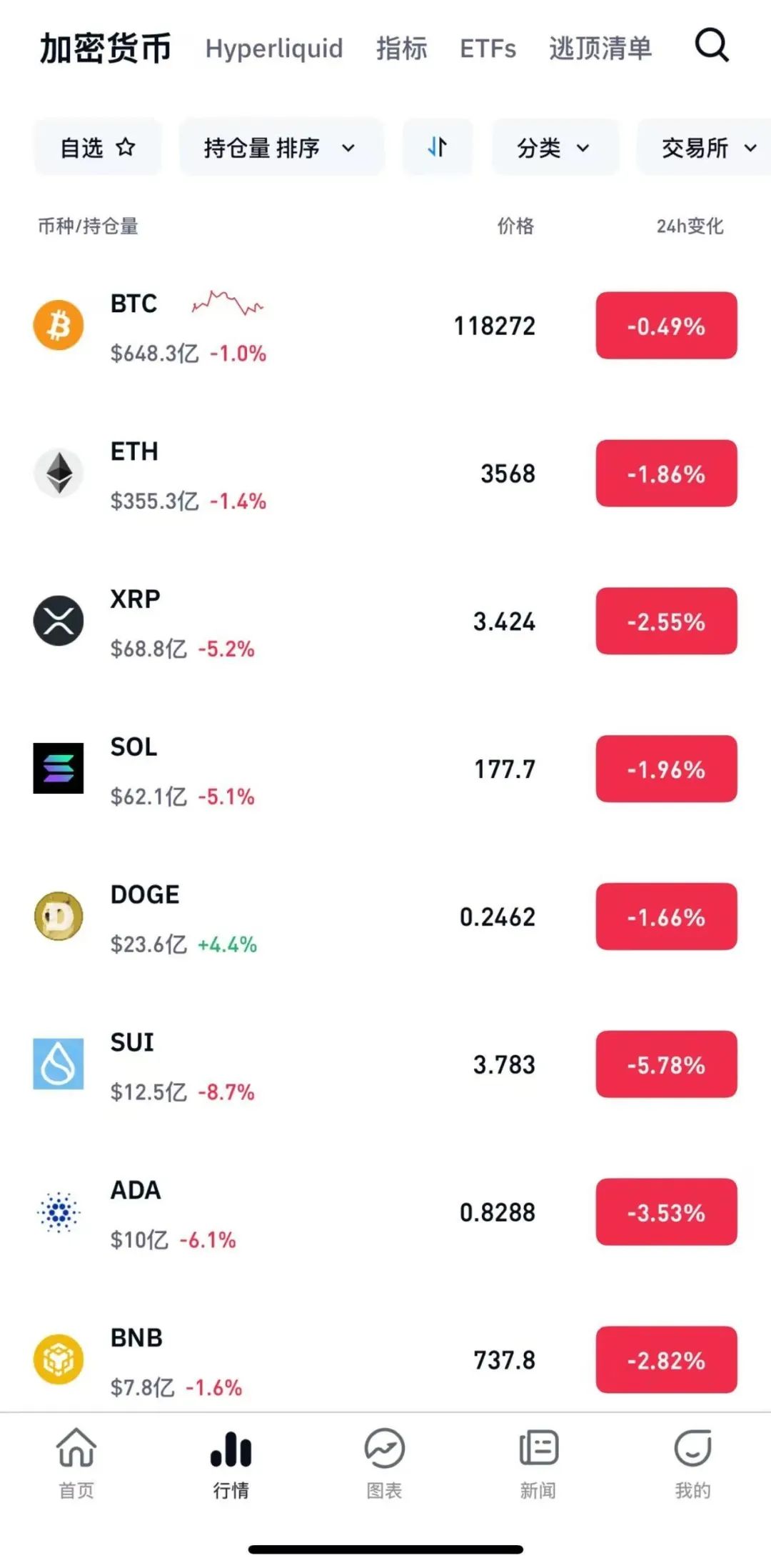771x1568 pixels.
Task: Open the ETFs tab
Action: tap(488, 49)
